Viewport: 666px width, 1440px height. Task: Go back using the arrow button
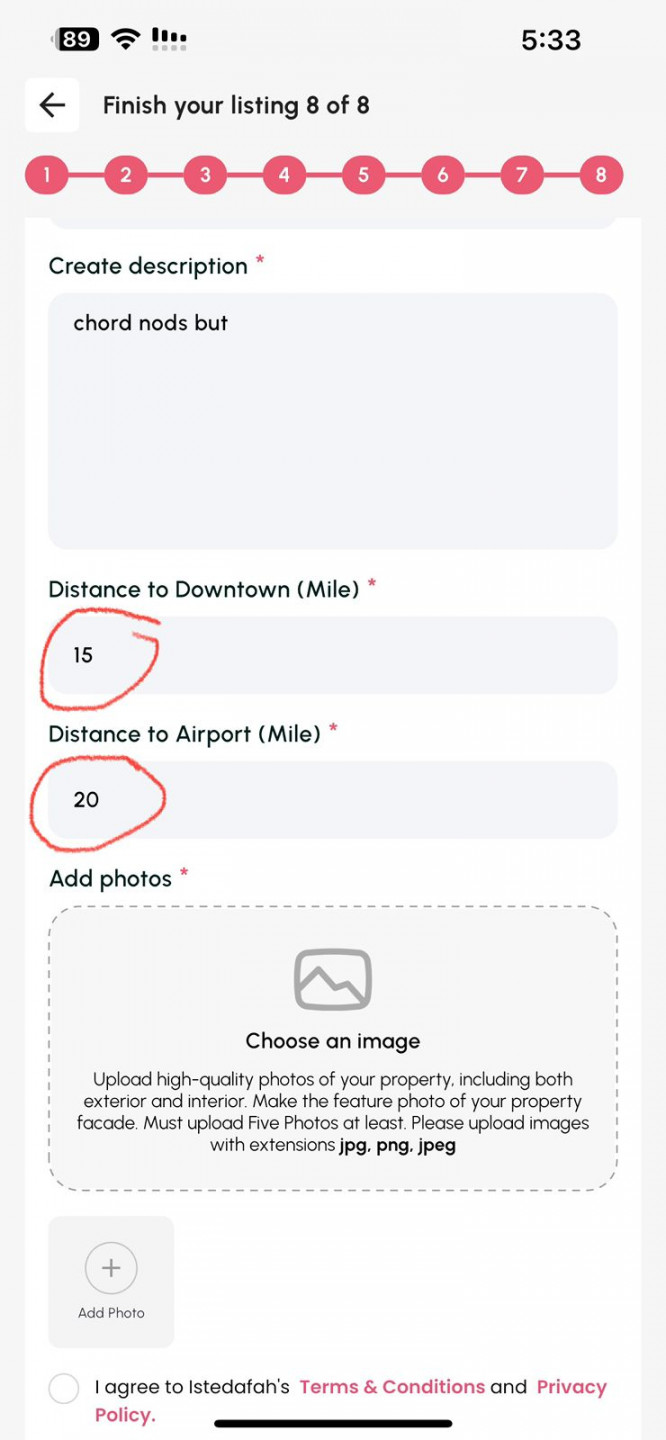52,105
